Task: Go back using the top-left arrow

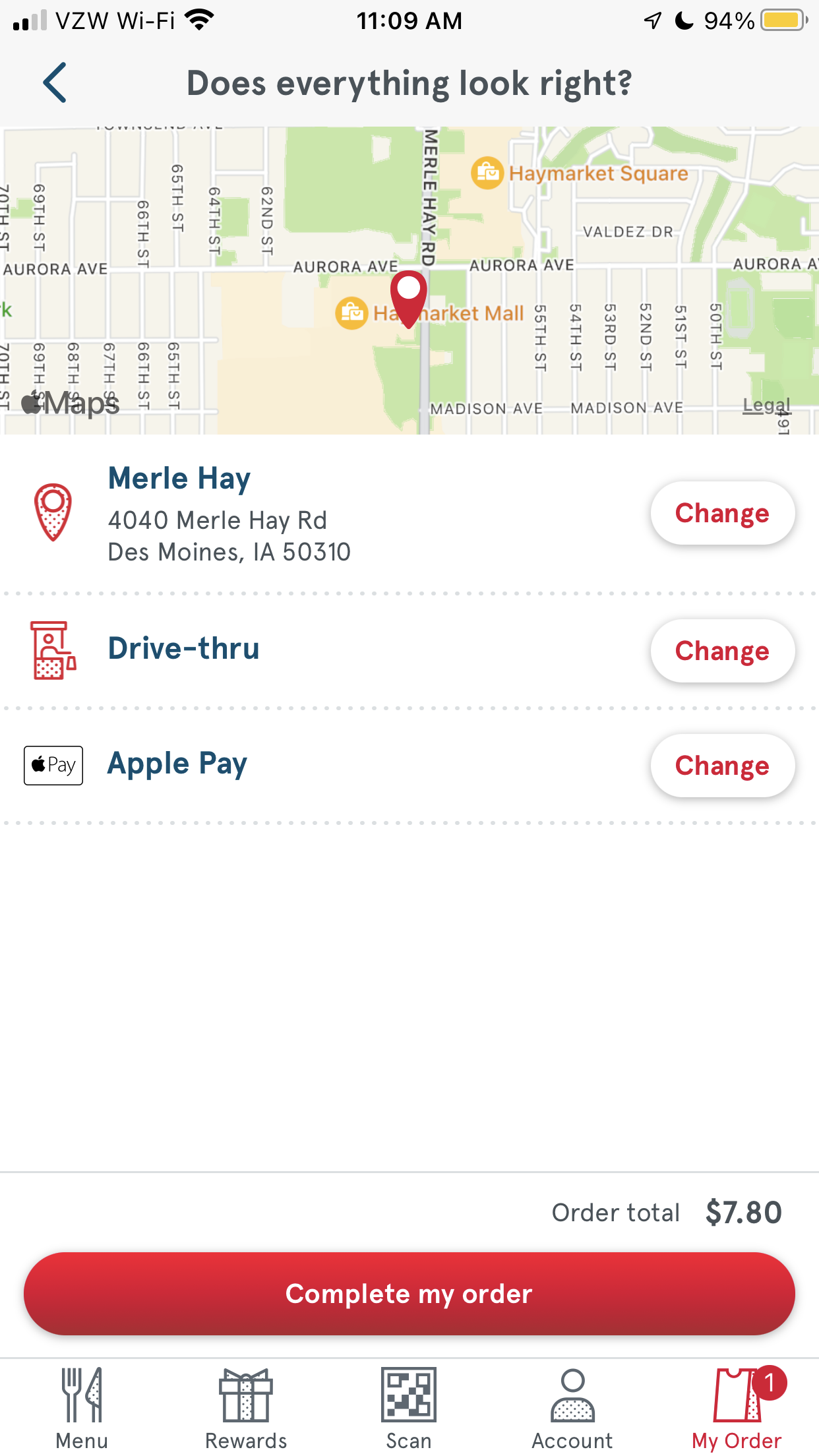Action: (55, 82)
